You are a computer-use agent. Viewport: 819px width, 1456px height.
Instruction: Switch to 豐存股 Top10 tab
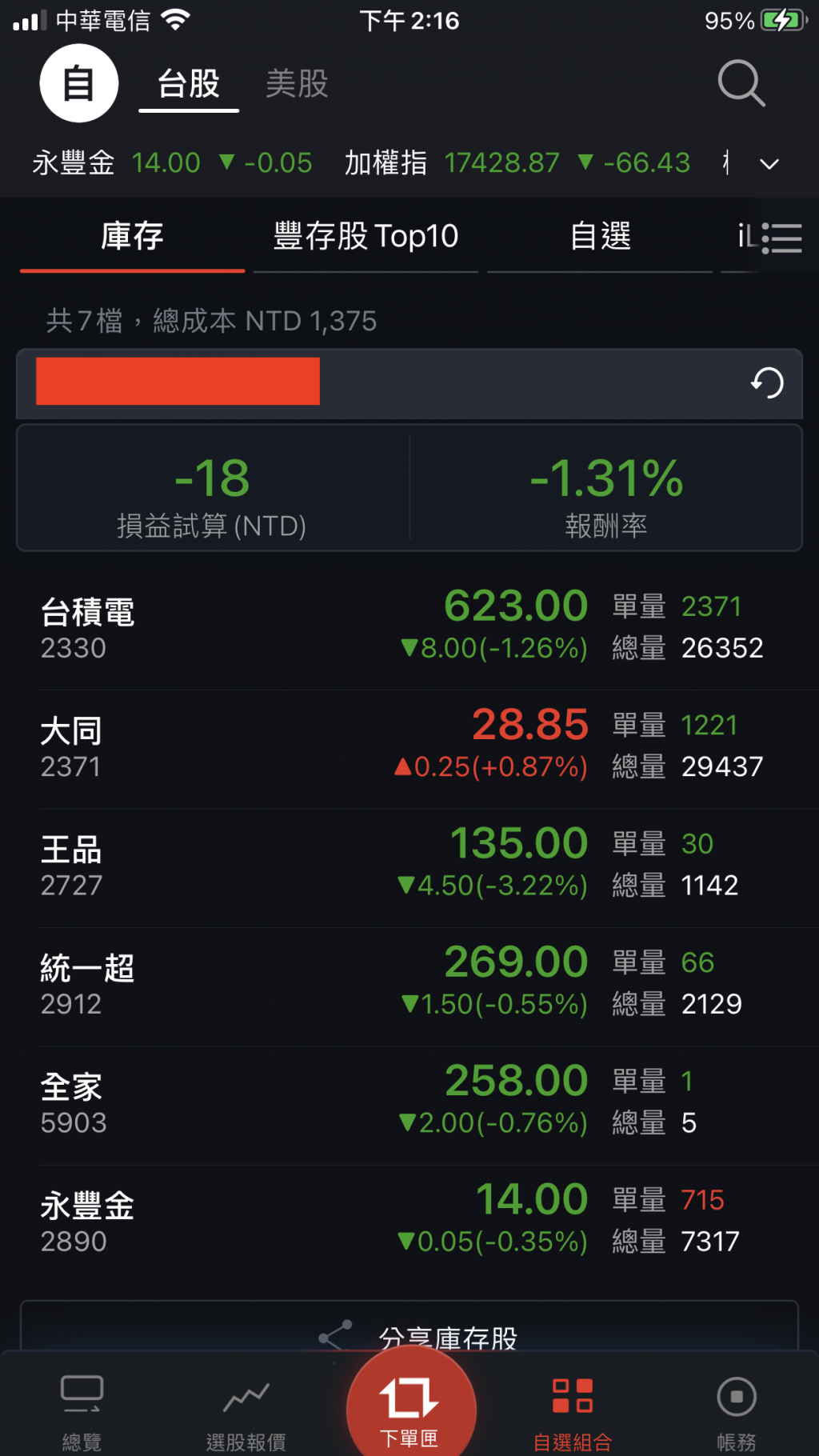pos(366,237)
